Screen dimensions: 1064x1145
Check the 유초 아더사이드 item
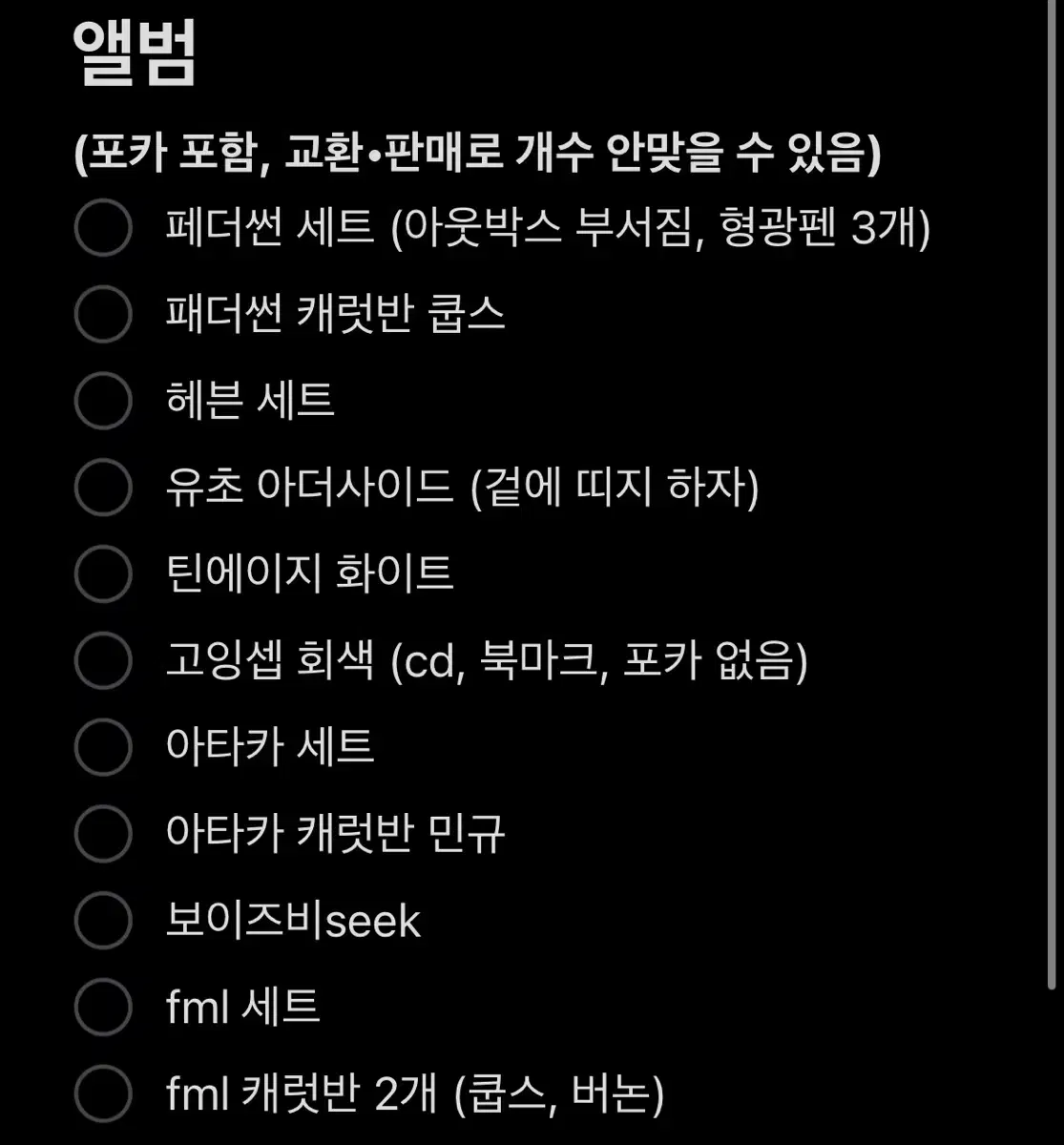103,489
